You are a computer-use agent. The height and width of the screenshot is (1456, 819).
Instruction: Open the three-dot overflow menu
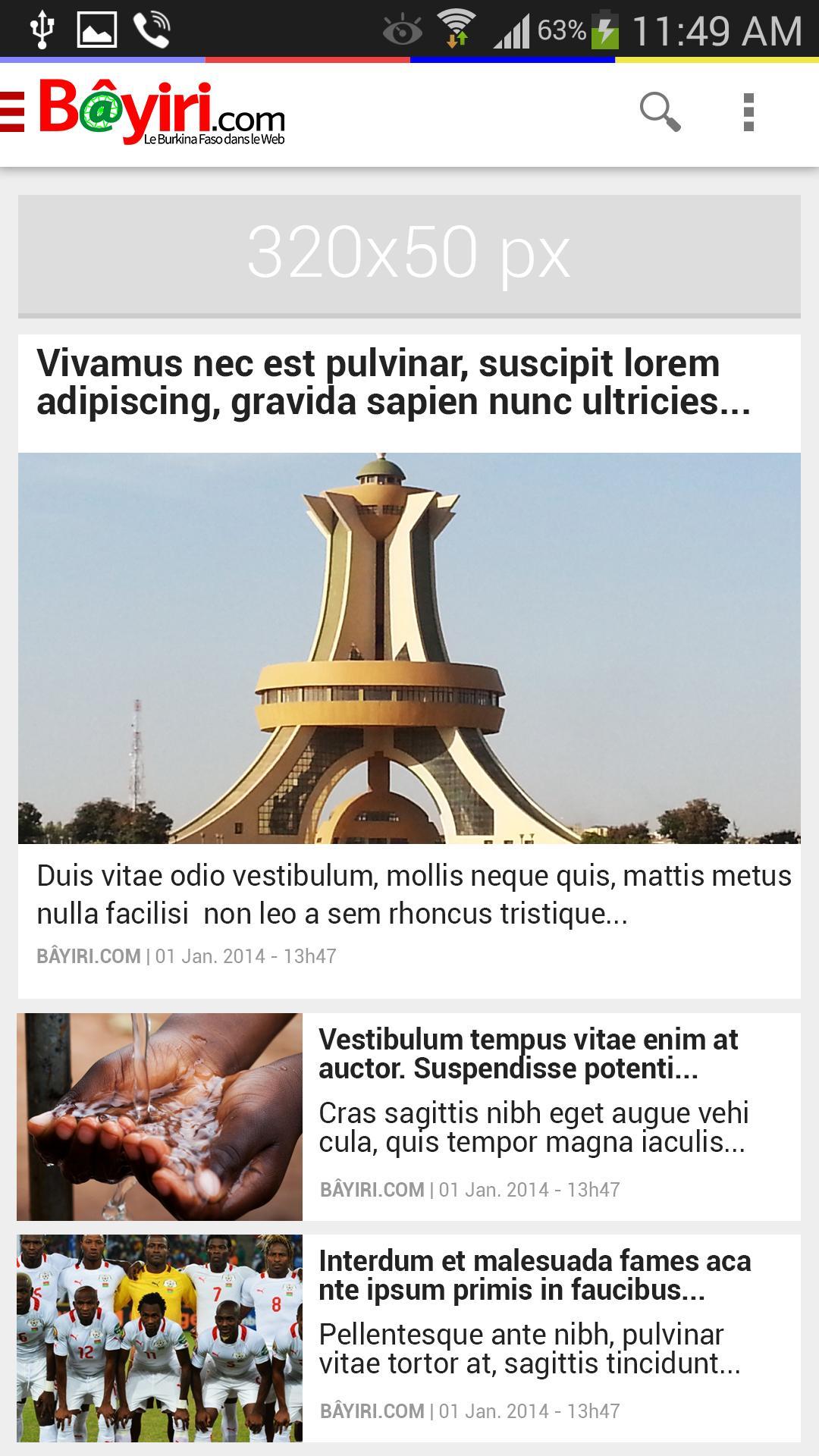tap(748, 112)
